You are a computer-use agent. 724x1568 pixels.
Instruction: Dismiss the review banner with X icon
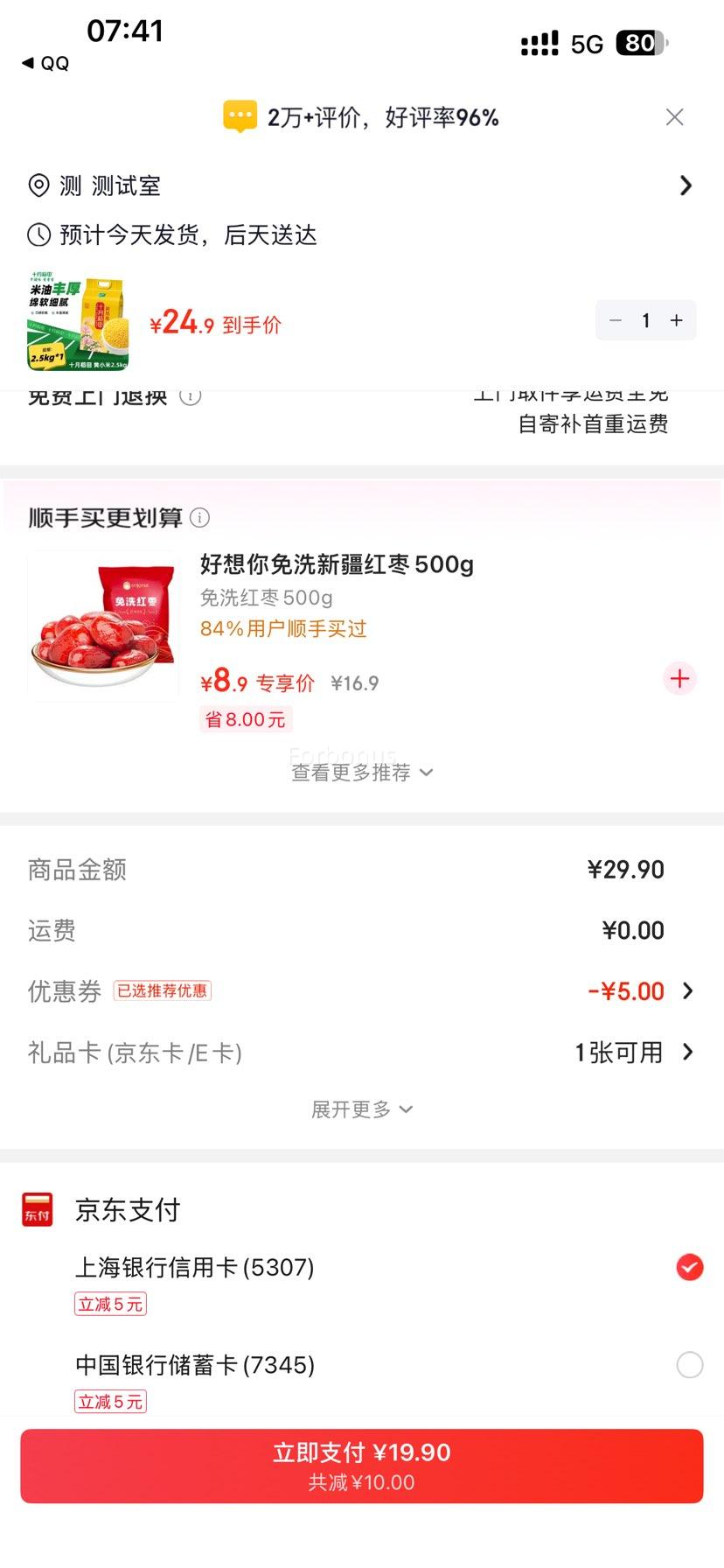674,116
